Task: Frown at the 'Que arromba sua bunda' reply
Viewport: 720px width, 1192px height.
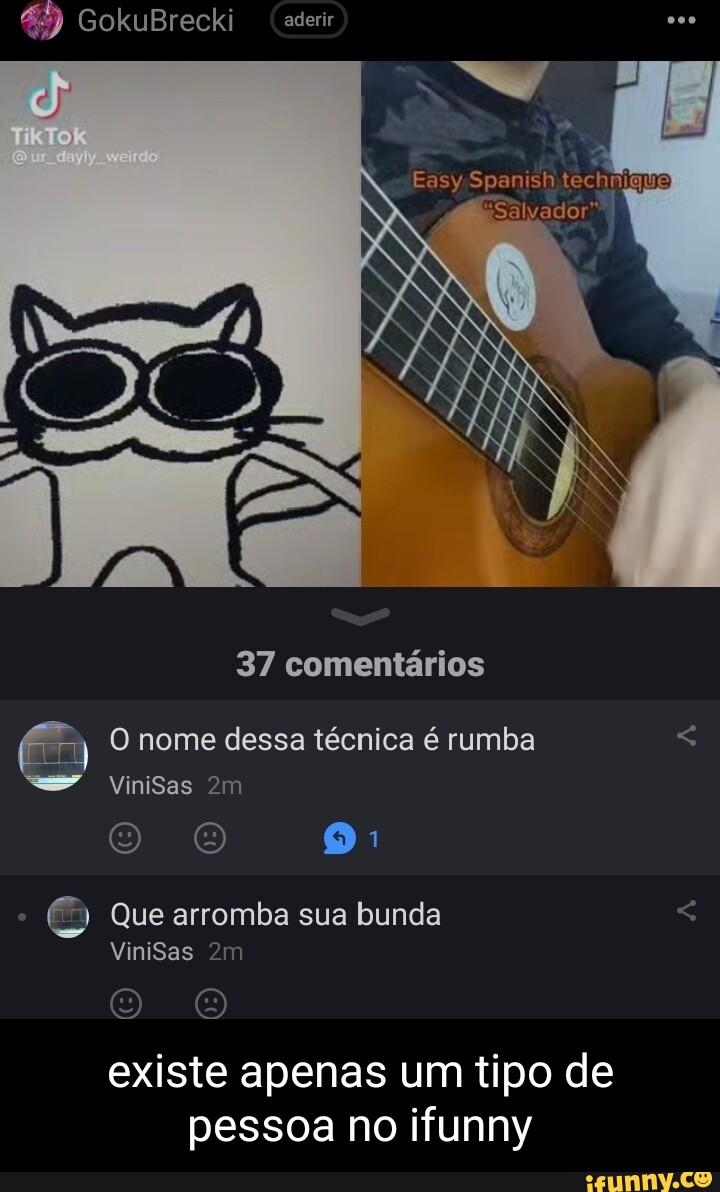Action: pyautogui.click(x=211, y=1003)
